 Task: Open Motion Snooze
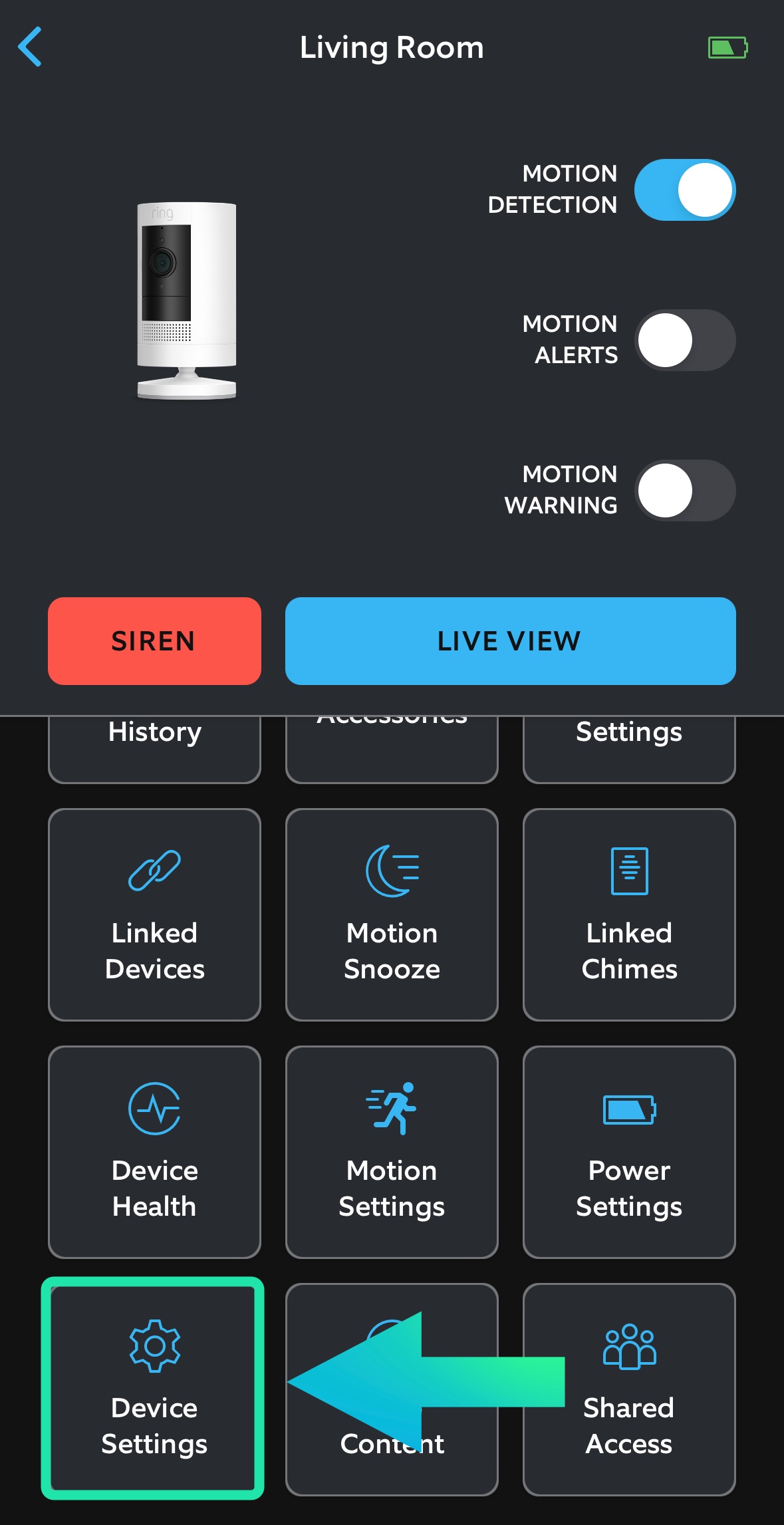392,914
